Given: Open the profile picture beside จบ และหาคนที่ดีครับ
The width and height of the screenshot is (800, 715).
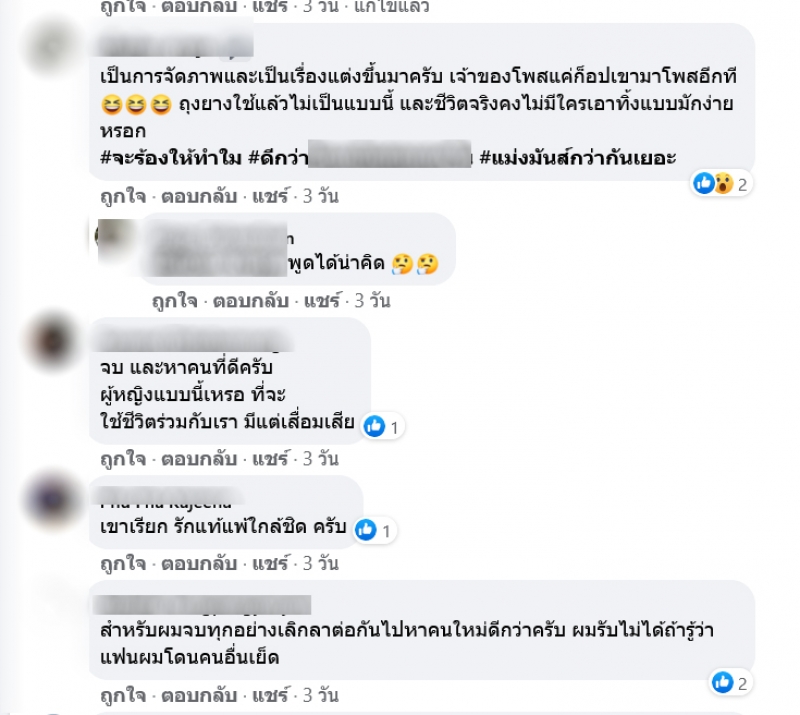Looking at the screenshot, I should 52,340.
